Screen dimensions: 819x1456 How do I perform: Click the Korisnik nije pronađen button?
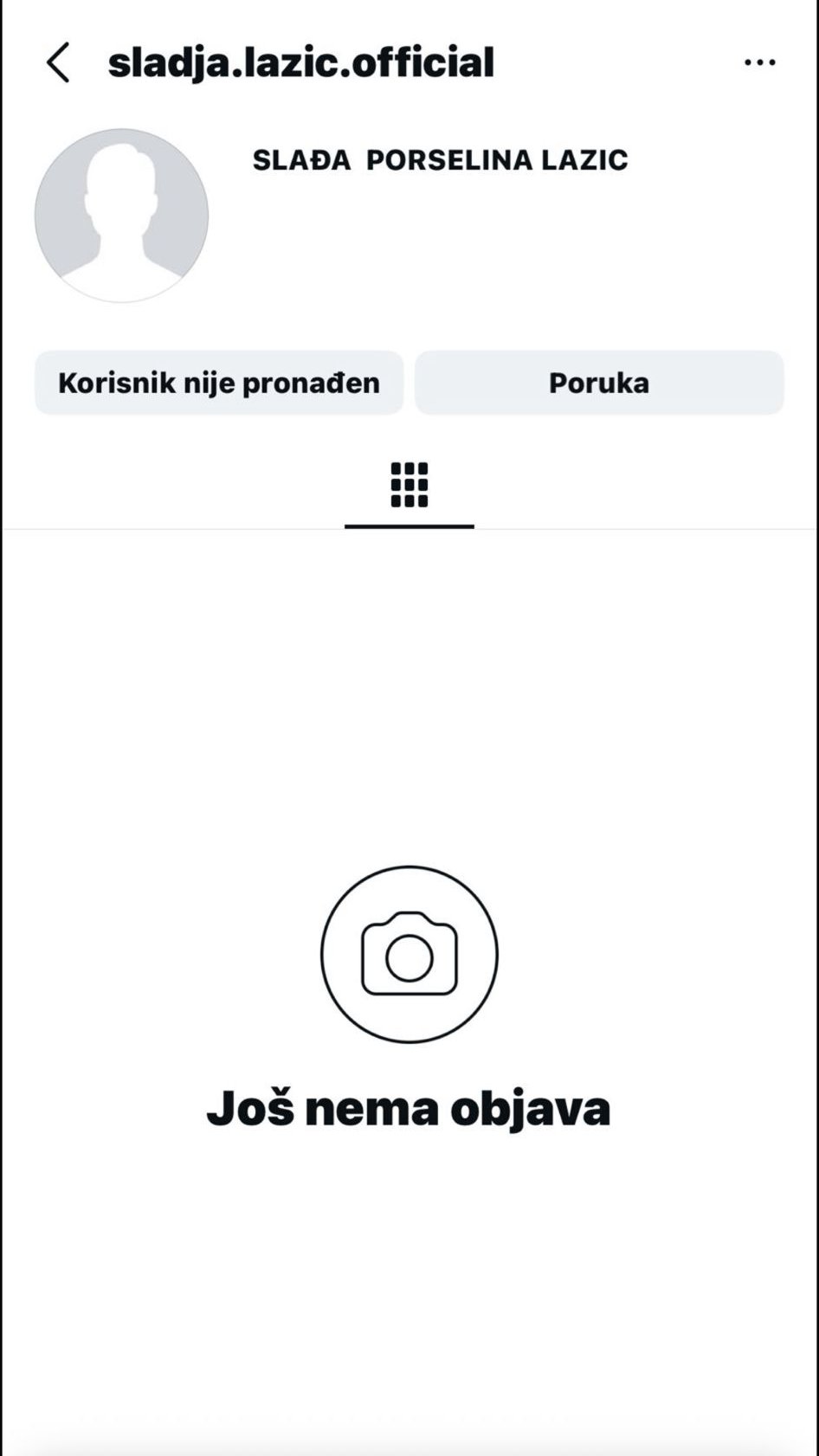tap(218, 382)
